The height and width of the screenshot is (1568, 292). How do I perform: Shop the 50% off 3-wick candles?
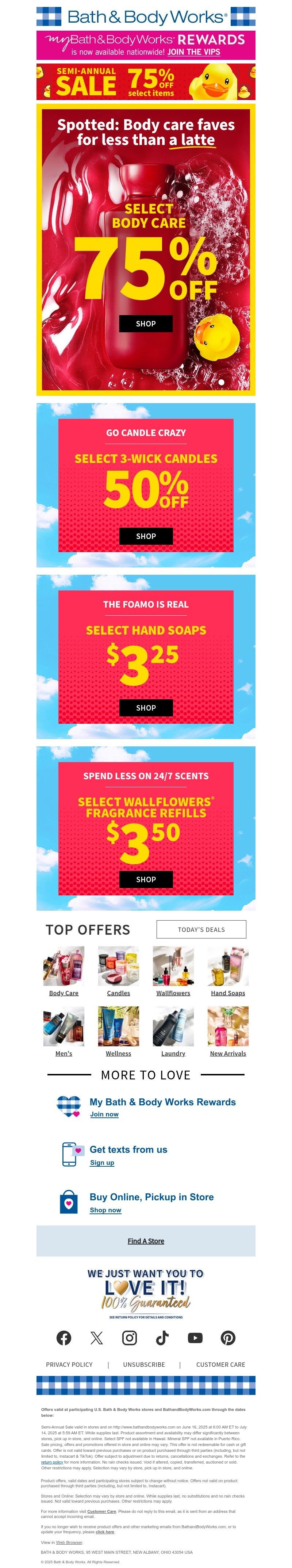(x=145, y=536)
